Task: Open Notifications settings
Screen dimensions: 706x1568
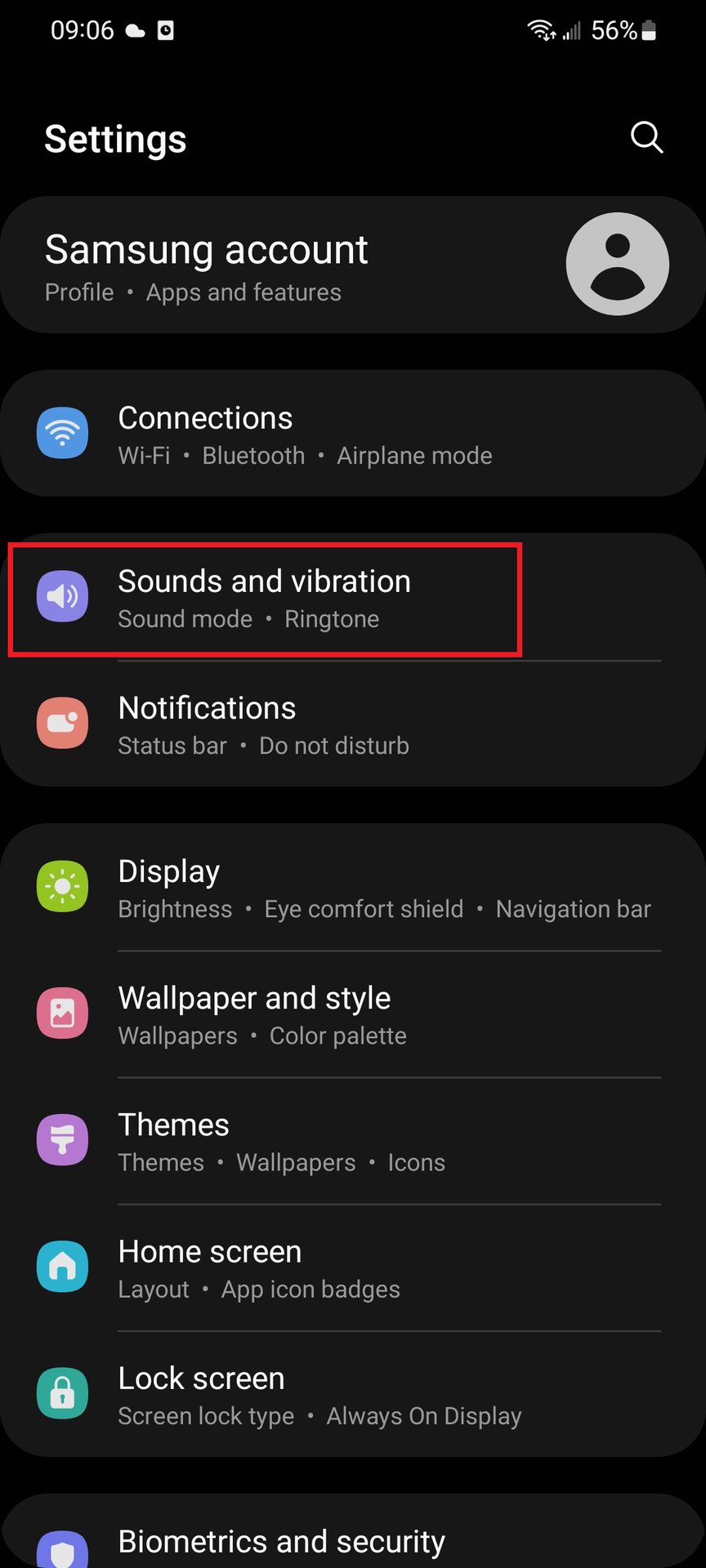Action: (x=351, y=725)
